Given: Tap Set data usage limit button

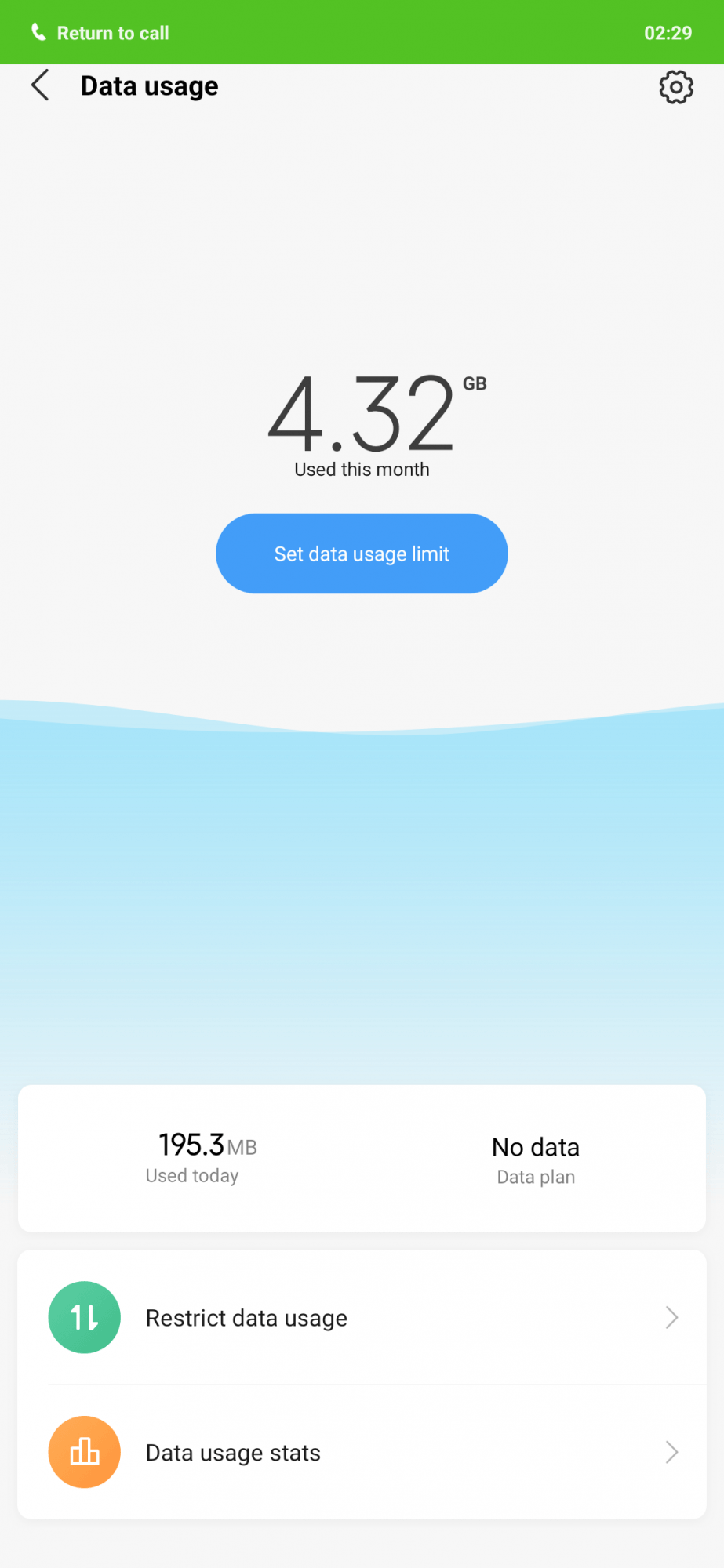Looking at the screenshot, I should [362, 554].
